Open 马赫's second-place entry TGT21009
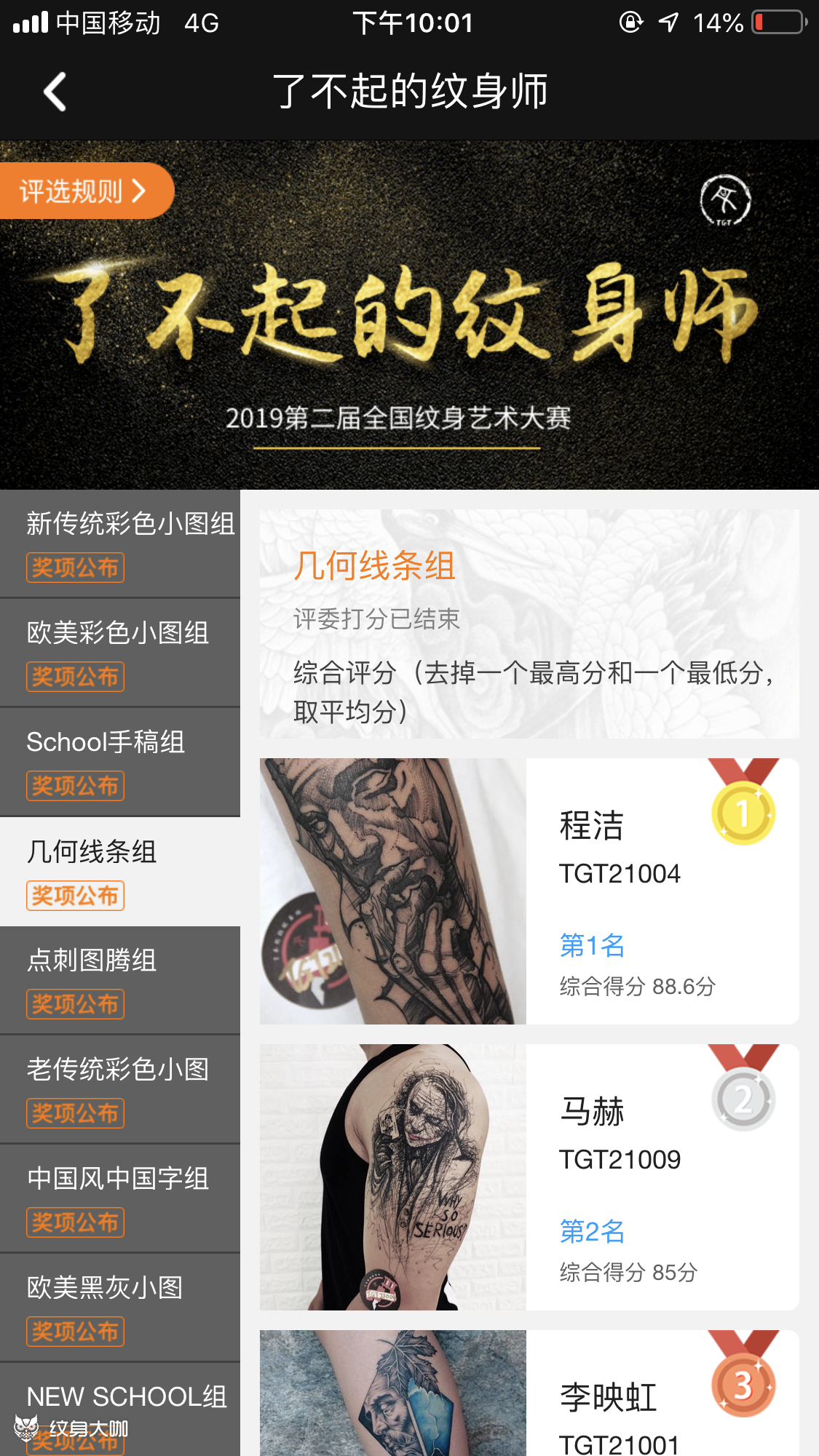819x1456 pixels. pyautogui.click(x=529, y=1177)
